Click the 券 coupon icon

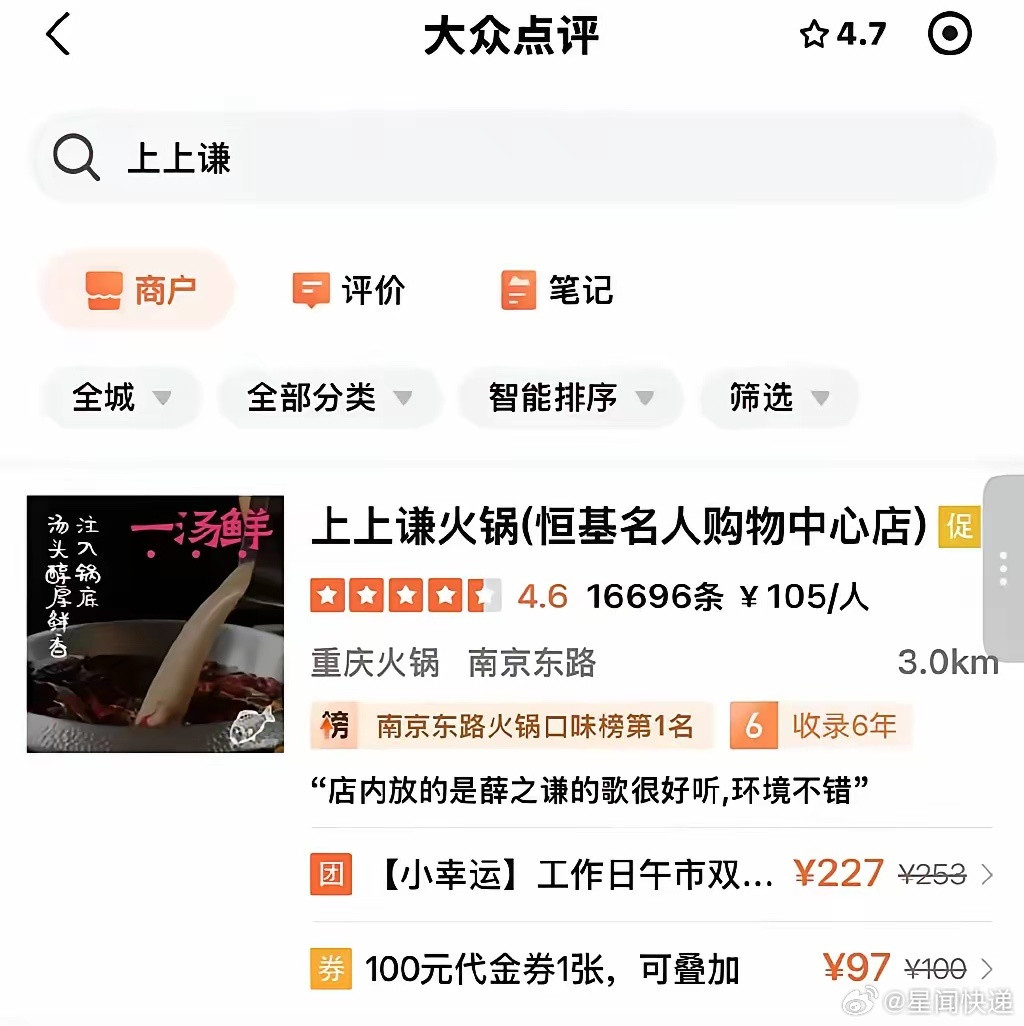tap(331, 967)
